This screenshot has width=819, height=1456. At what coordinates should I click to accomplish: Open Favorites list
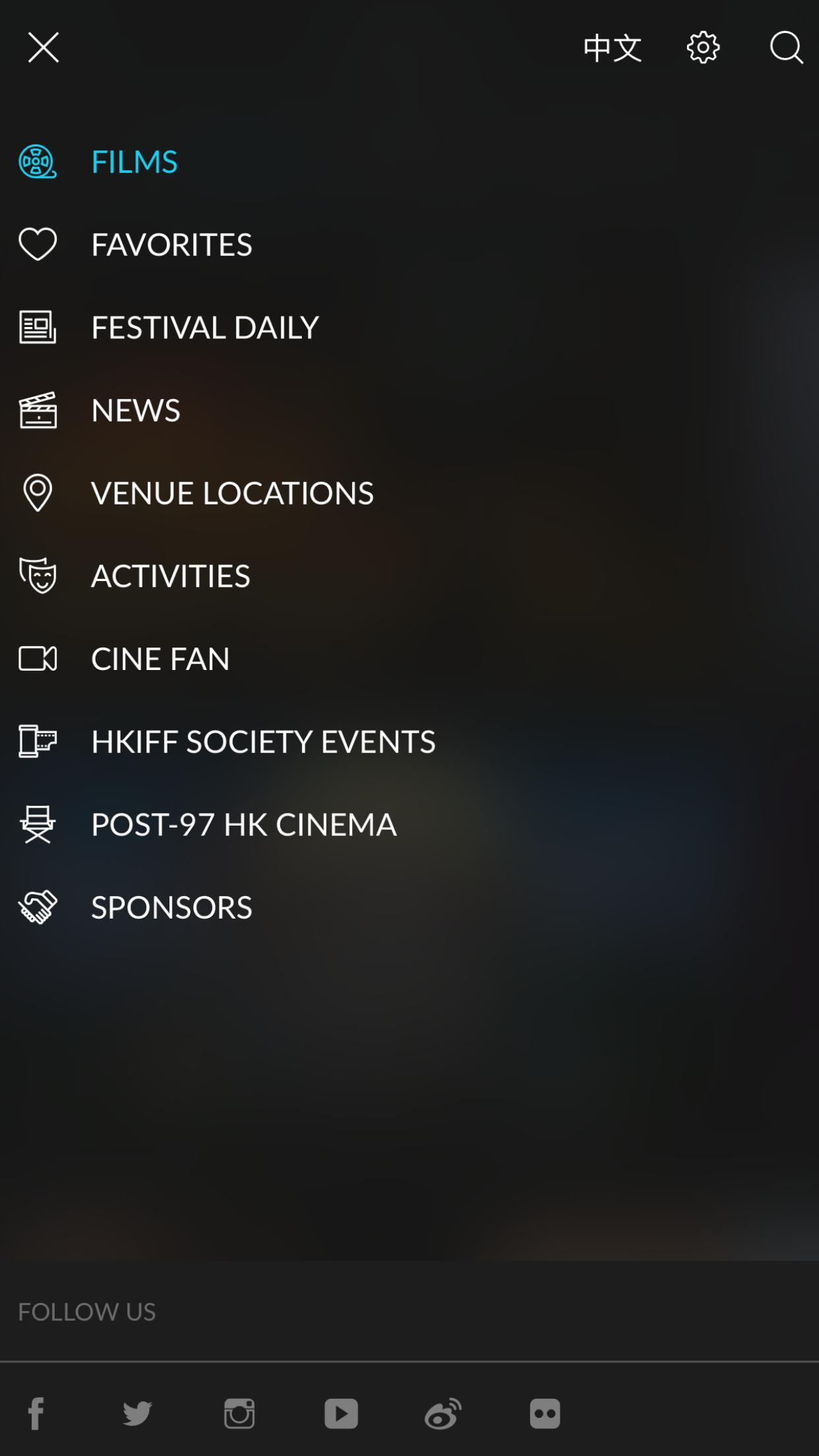[x=409, y=245]
